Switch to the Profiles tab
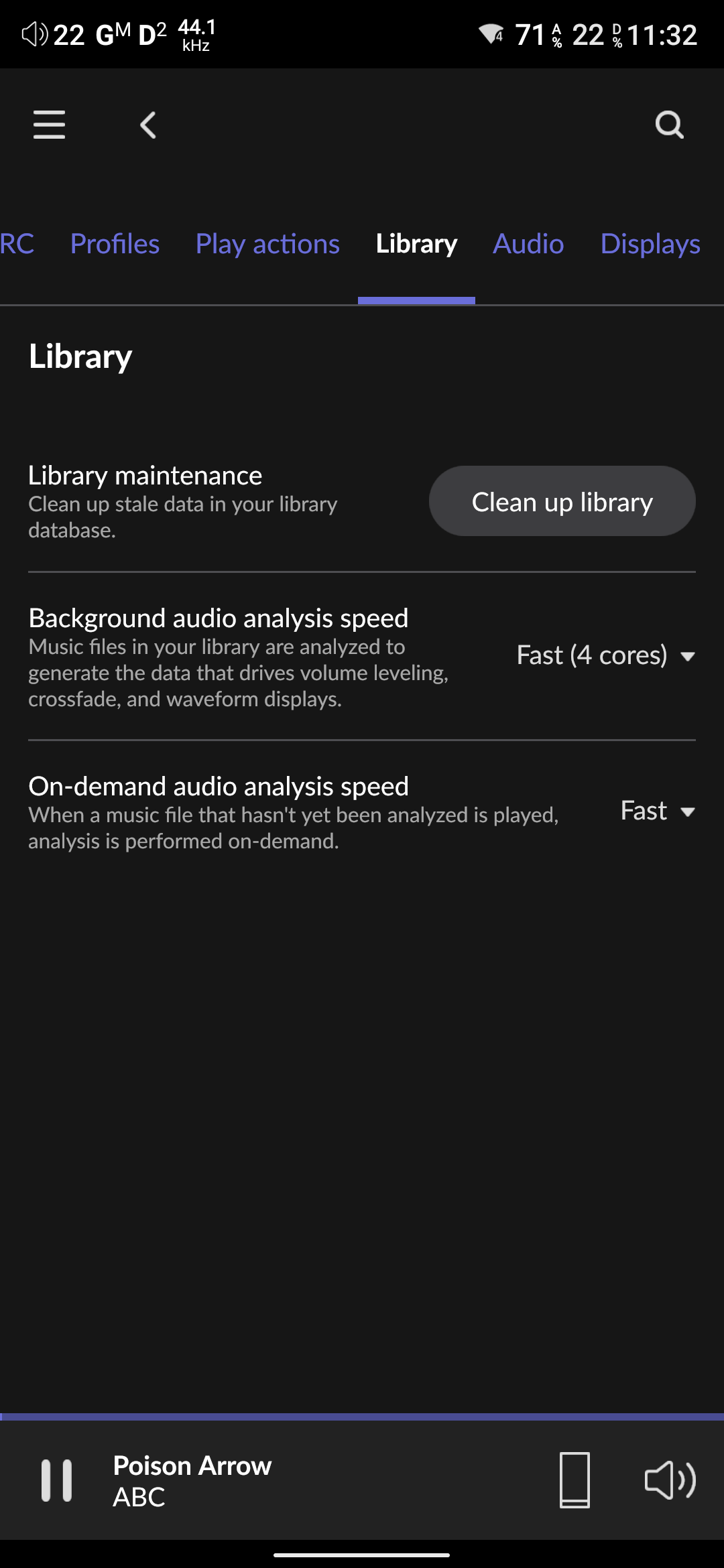The height and width of the screenshot is (1568, 724). [x=115, y=244]
